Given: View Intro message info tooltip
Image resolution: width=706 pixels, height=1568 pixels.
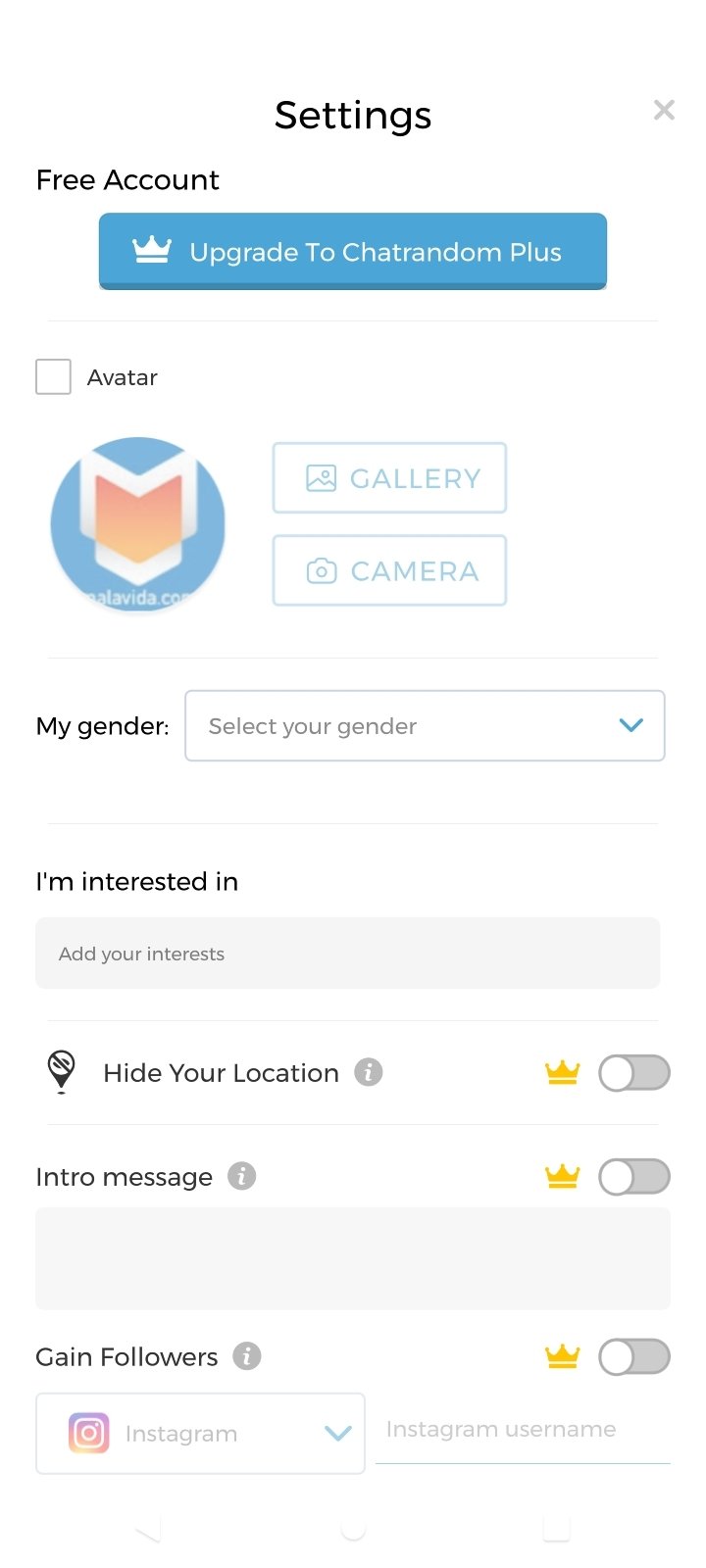Looking at the screenshot, I should 242,1176.
